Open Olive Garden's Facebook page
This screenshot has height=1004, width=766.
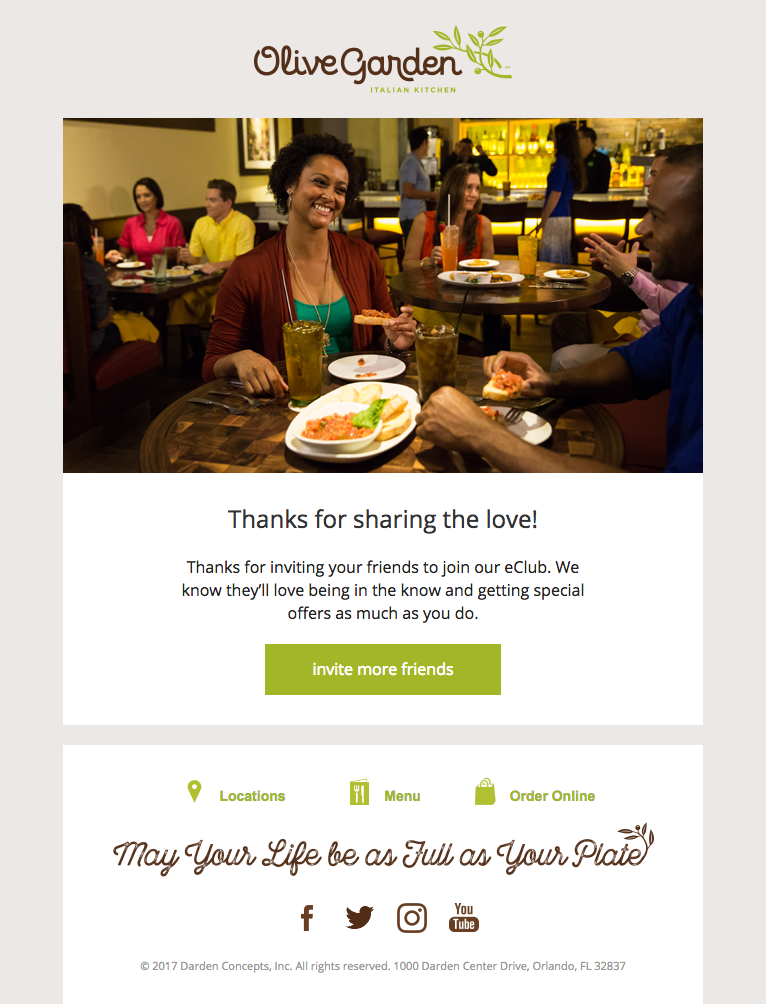(307, 918)
